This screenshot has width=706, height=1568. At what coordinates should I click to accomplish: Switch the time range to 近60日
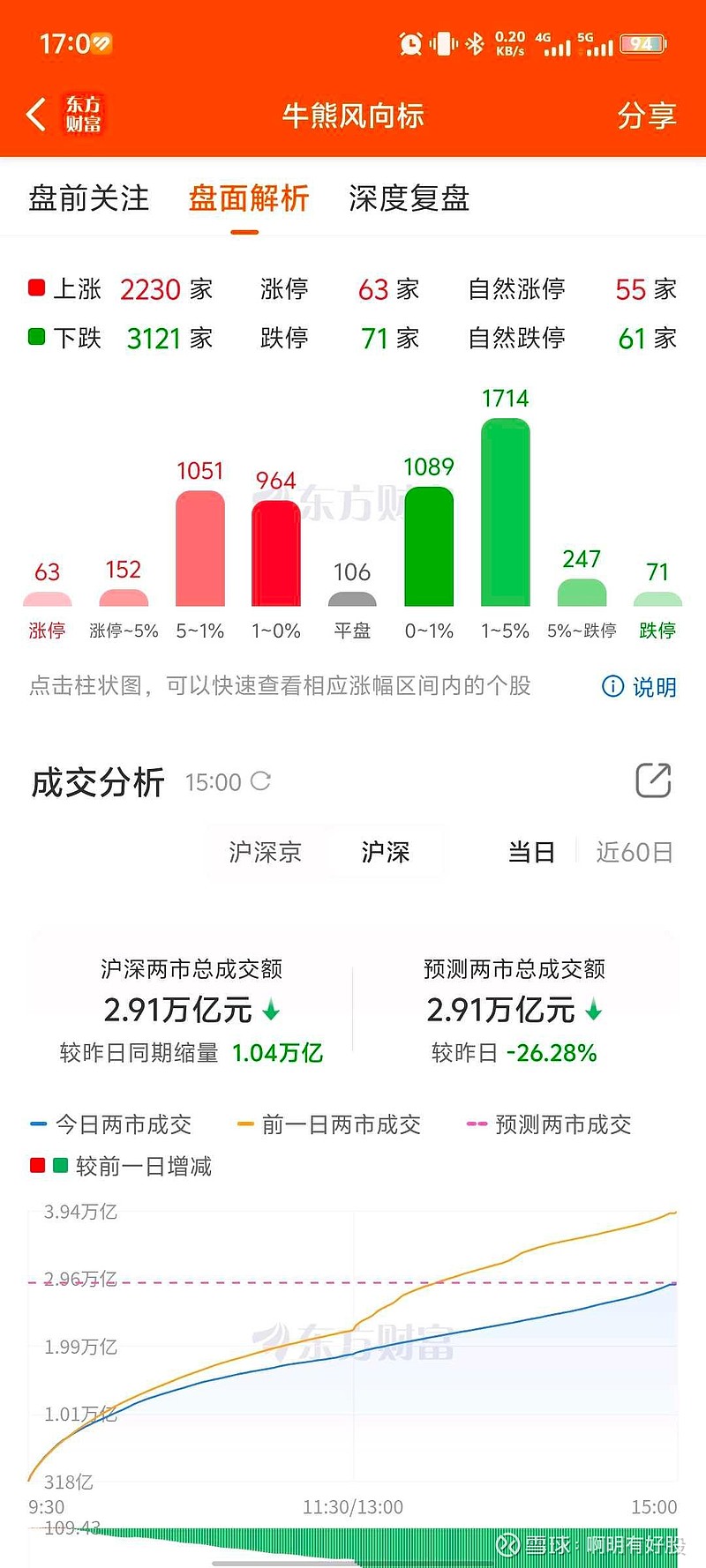pyautogui.click(x=633, y=852)
